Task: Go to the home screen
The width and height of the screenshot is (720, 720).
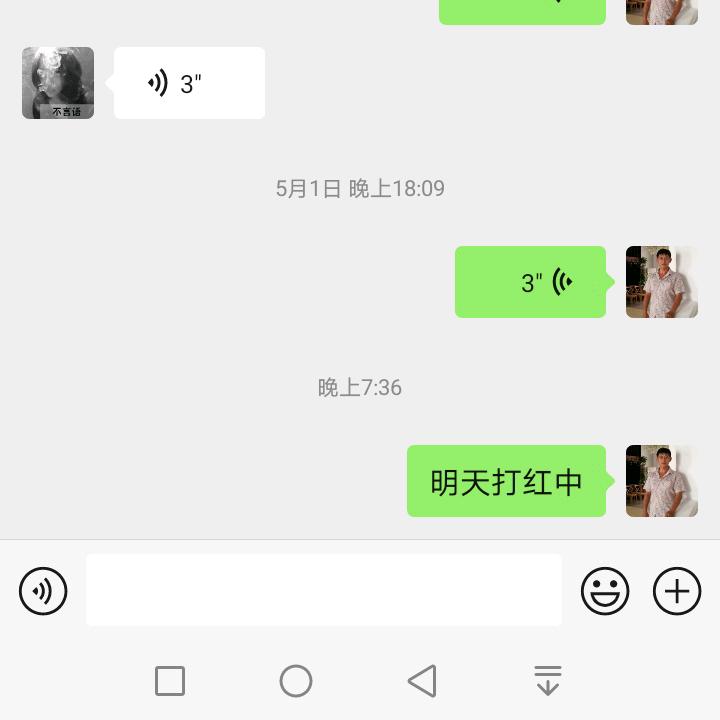Action: tap(296, 681)
